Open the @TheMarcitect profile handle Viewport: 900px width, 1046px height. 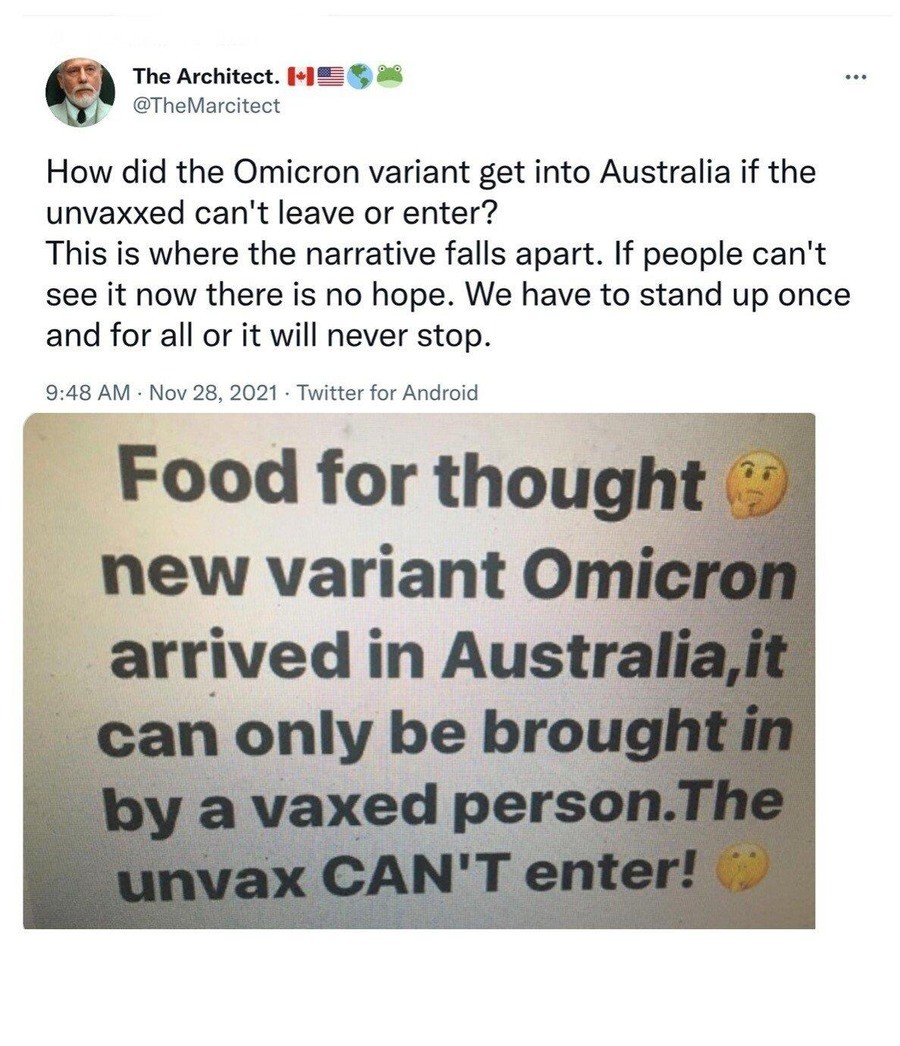click(x=206, y=105)
